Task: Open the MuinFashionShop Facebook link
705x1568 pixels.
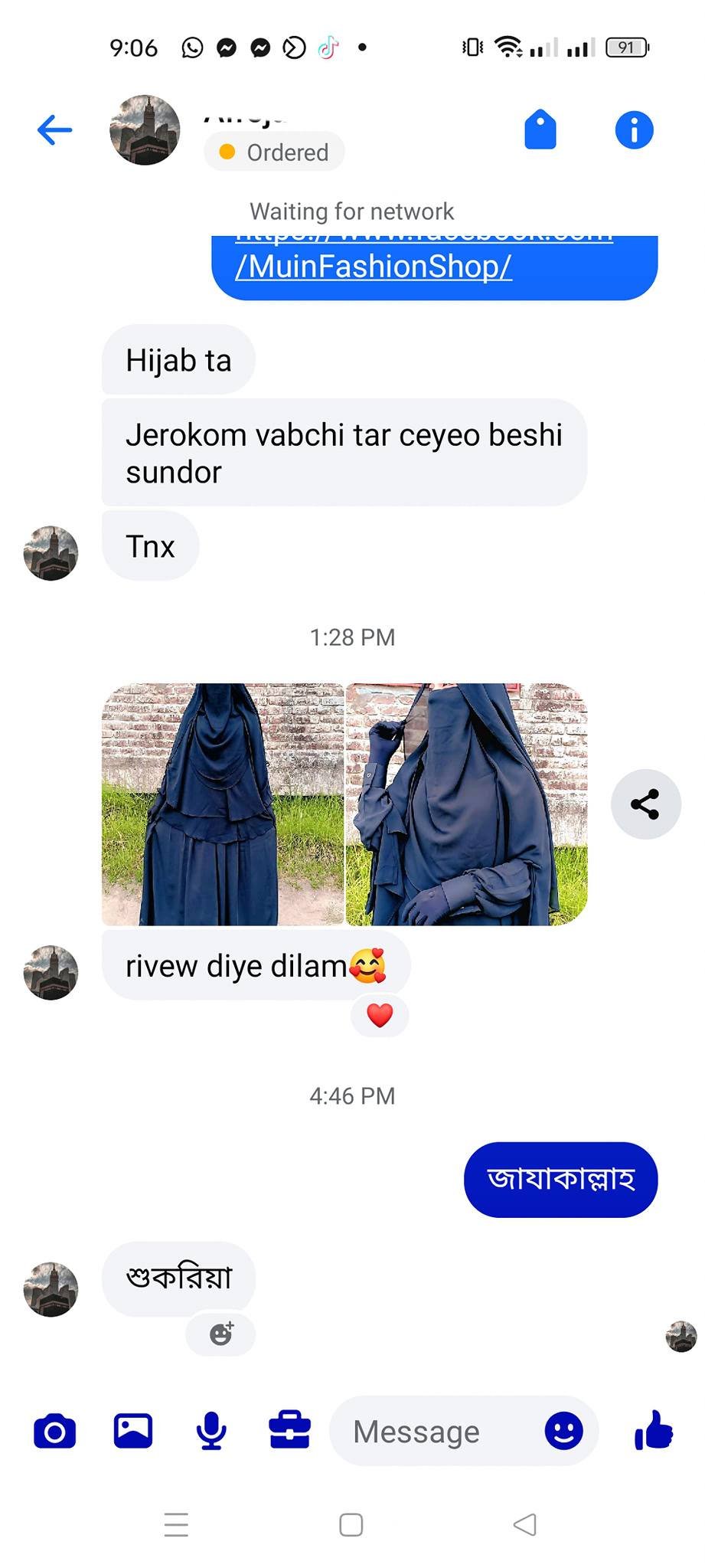Action: click(x=374, y=266)
